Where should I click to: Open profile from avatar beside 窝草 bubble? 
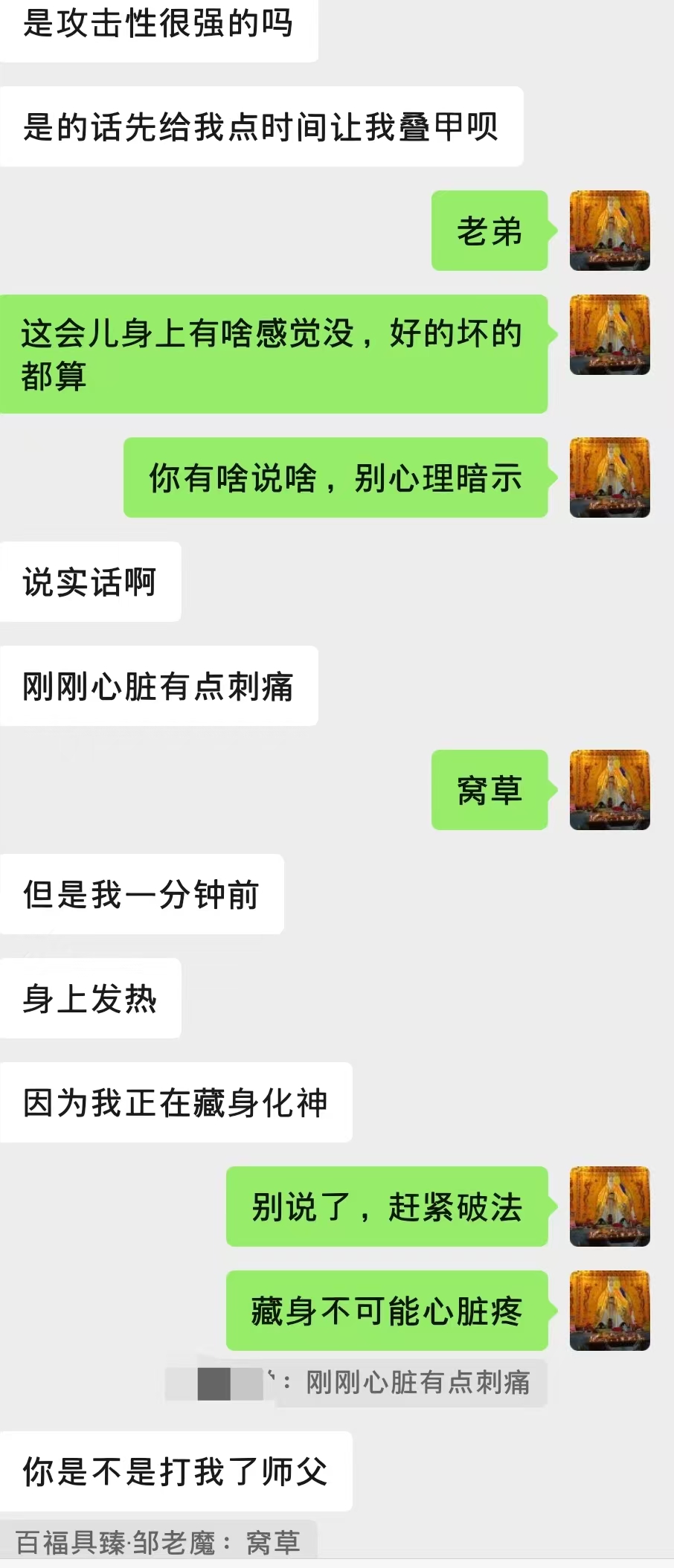click(x=609, y=790)
